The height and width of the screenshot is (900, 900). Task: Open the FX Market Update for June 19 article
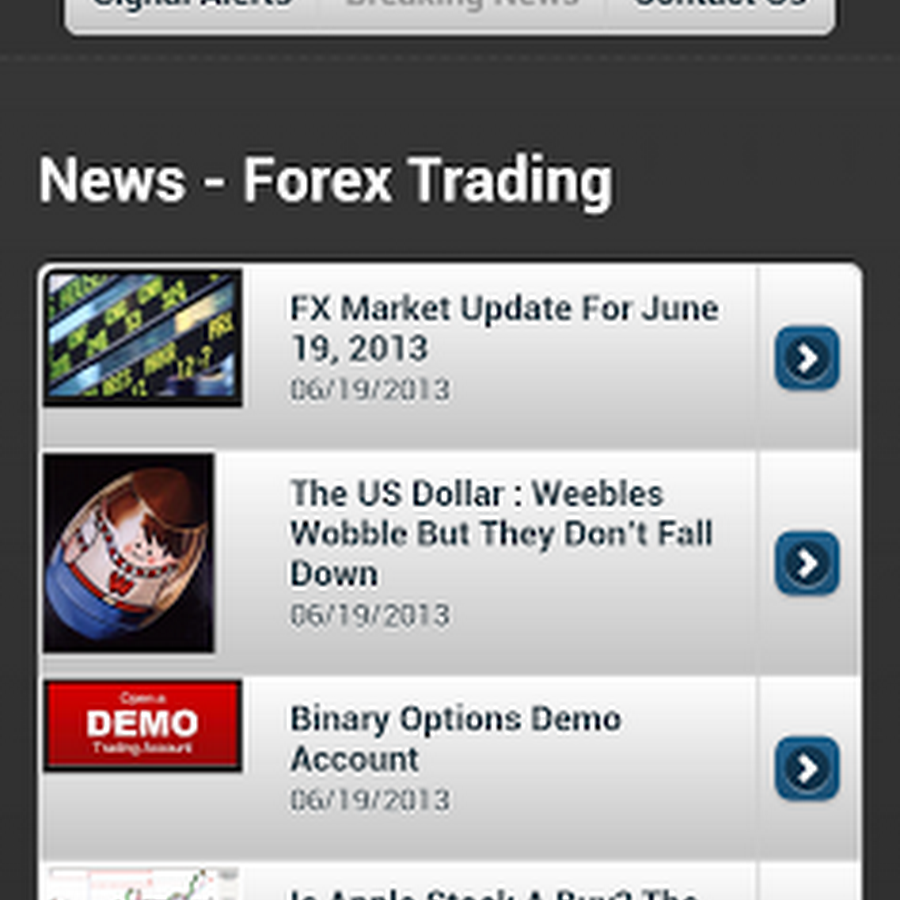tap(504, 330)
